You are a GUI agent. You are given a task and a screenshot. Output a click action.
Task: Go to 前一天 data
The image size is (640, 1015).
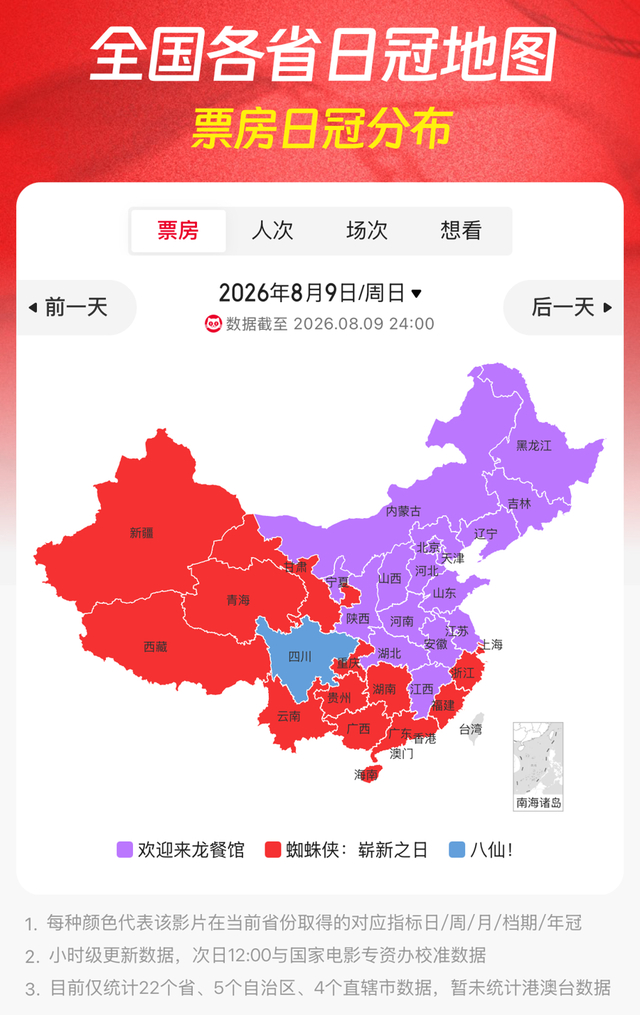(76, 307)
